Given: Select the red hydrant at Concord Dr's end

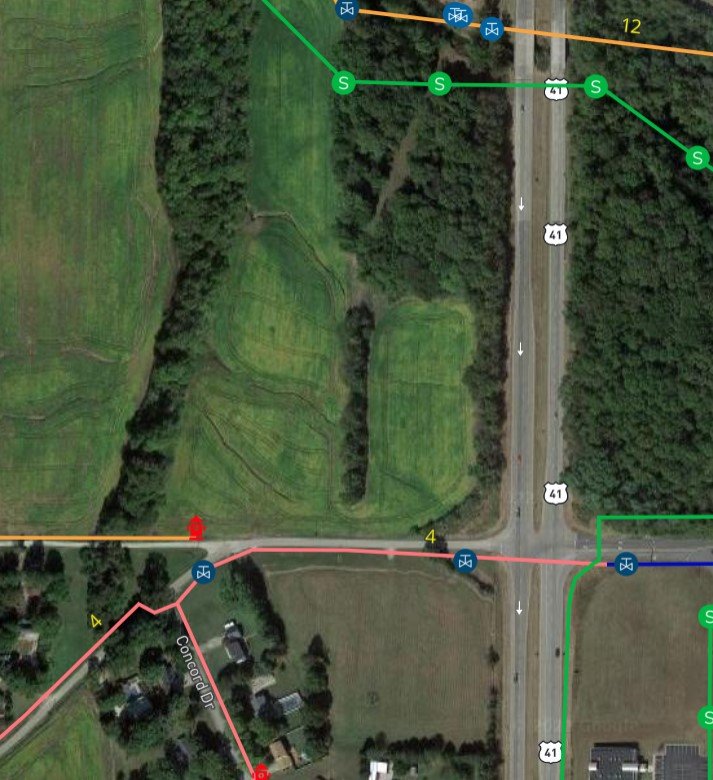Looking at the screenshot, I should 261,773.
